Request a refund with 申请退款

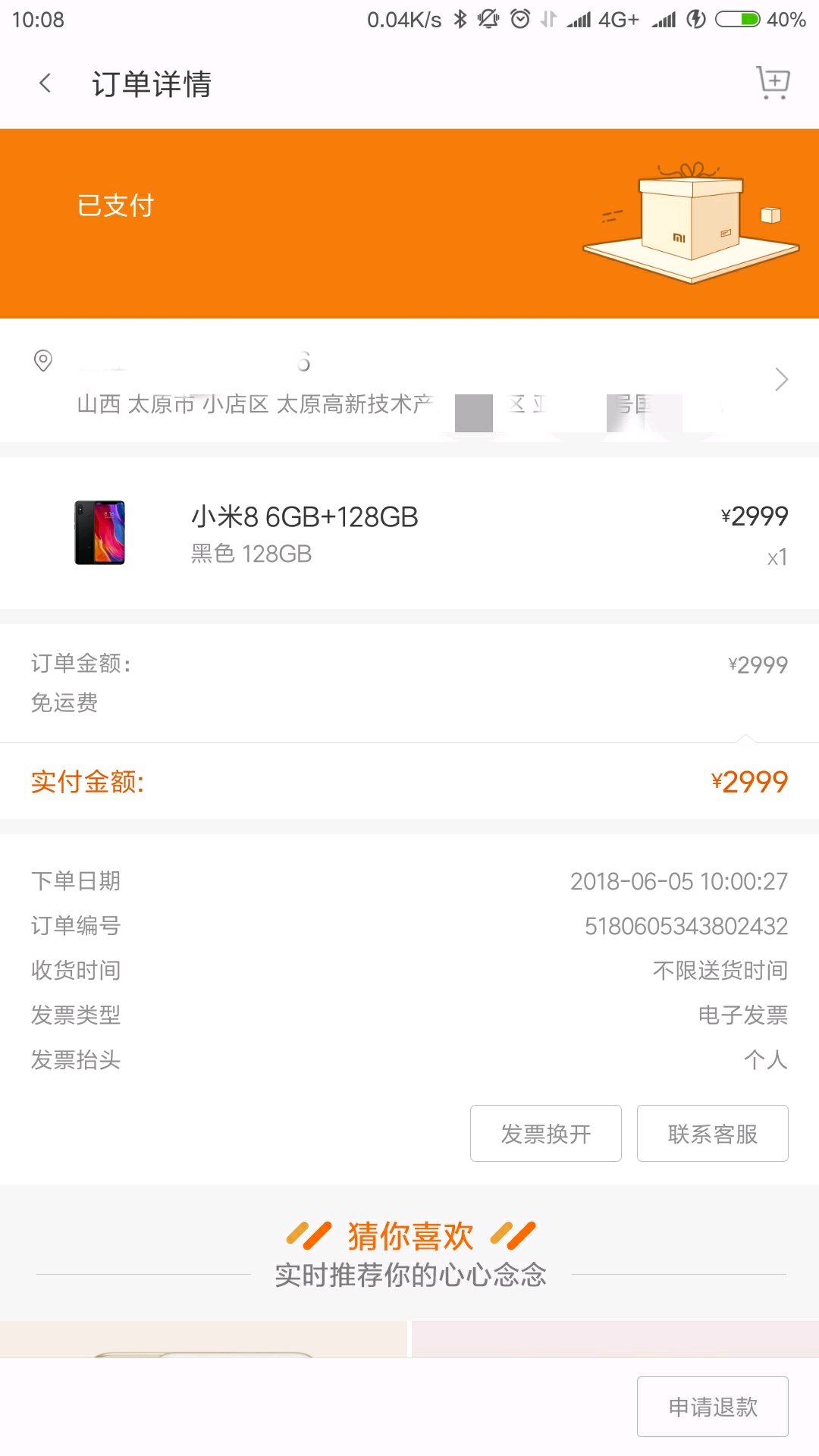pyautogui.click(x=712, y=1406)
